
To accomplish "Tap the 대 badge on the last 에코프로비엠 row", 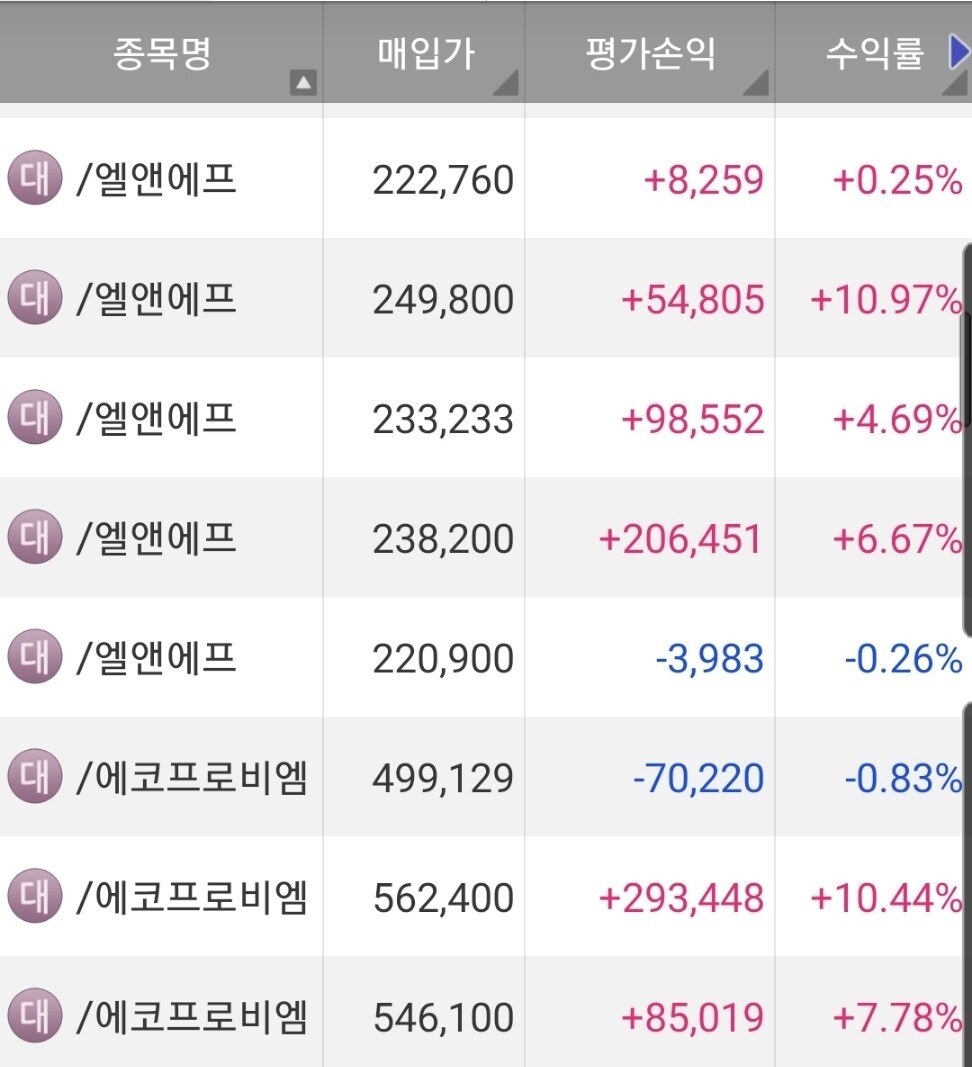I will [34, 1016].
